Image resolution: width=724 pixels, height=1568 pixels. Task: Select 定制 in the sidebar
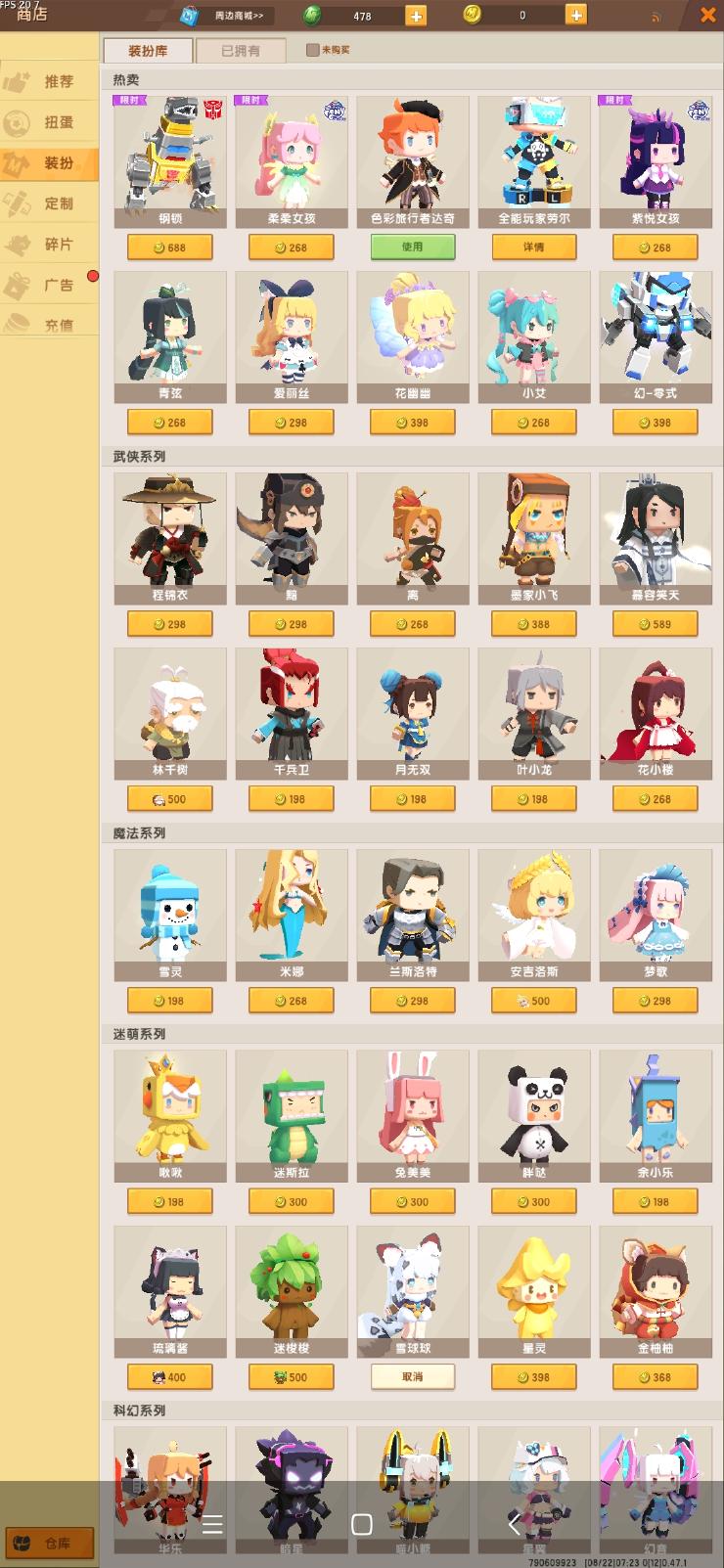[x=49, y=204]
